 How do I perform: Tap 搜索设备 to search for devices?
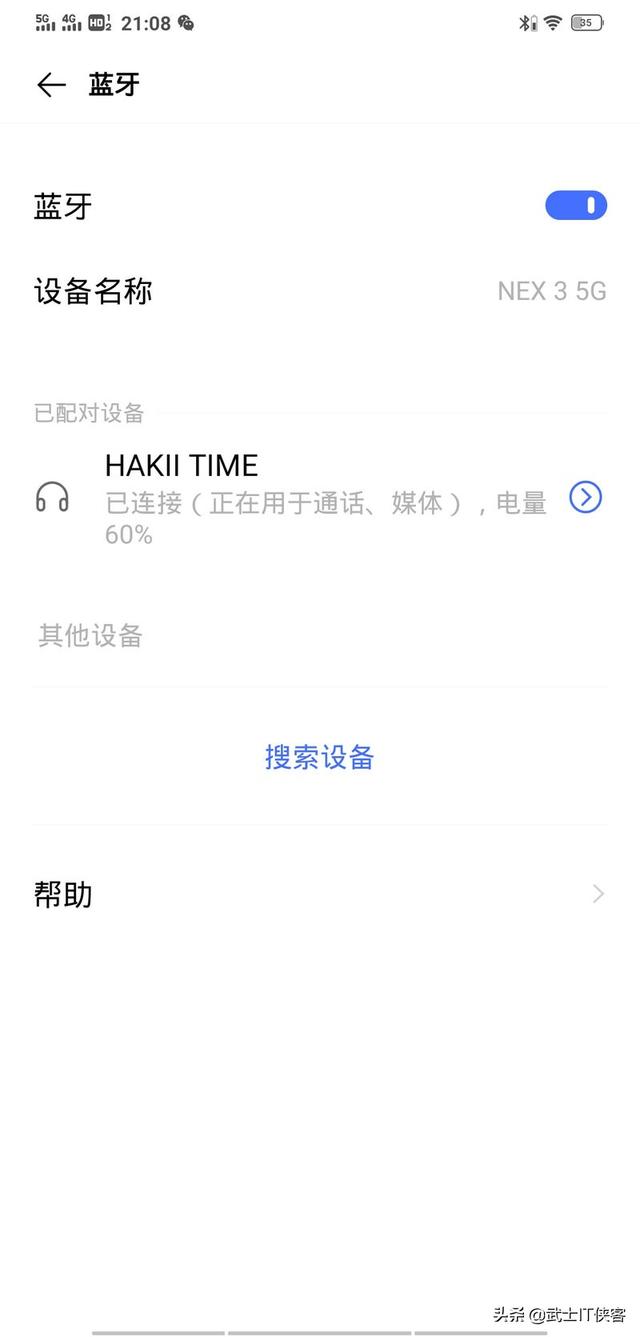point(319,757)
